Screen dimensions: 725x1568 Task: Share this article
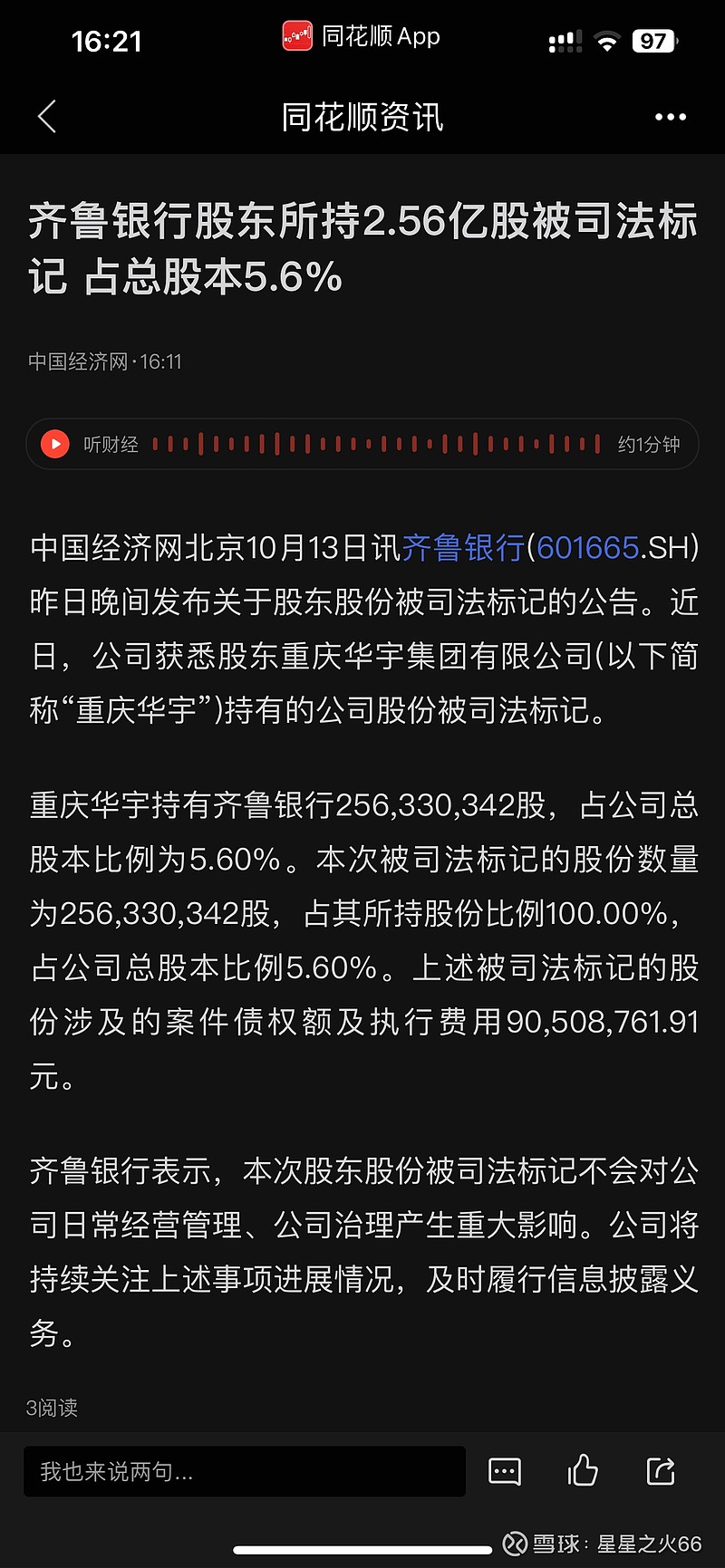[661, 1471]
